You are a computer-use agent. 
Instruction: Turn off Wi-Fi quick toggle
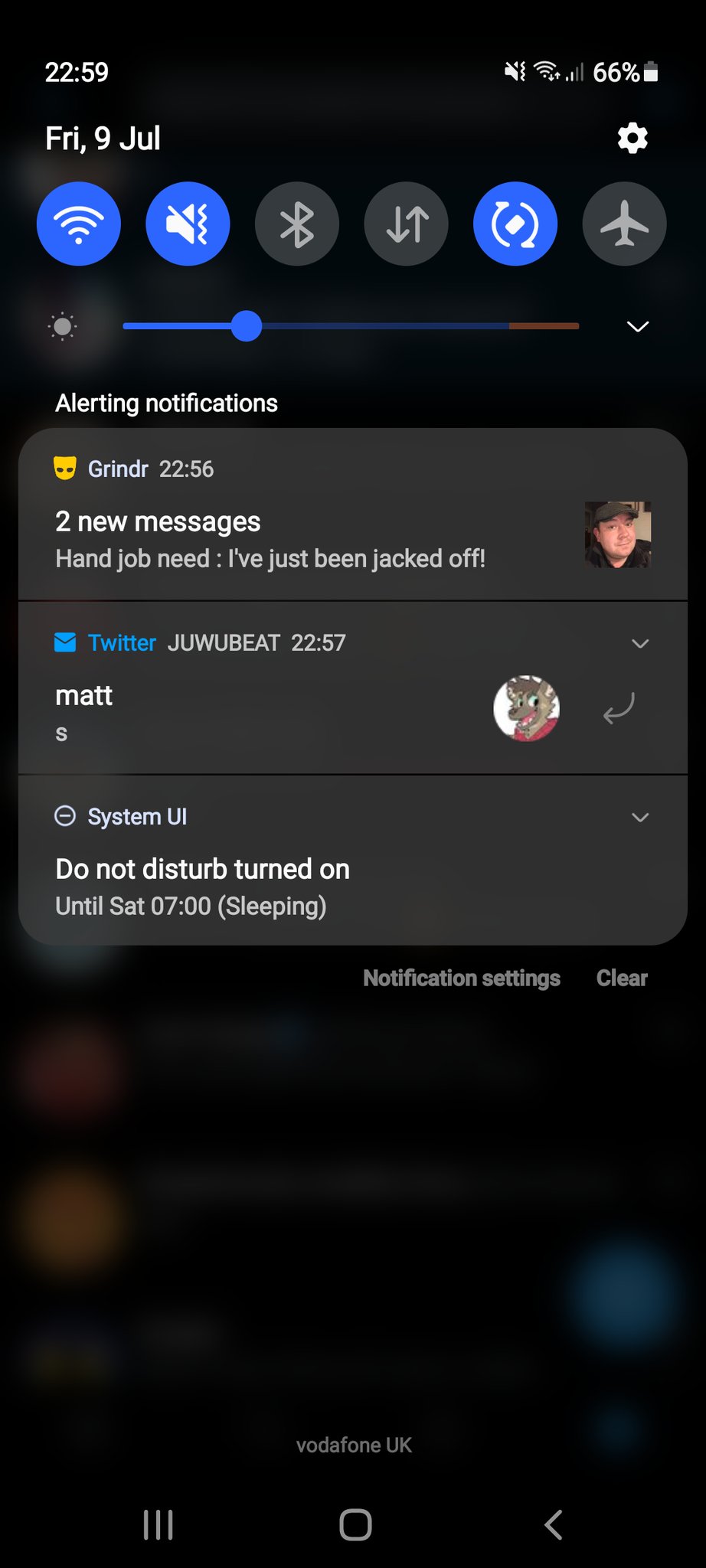[x=79, y=224]
